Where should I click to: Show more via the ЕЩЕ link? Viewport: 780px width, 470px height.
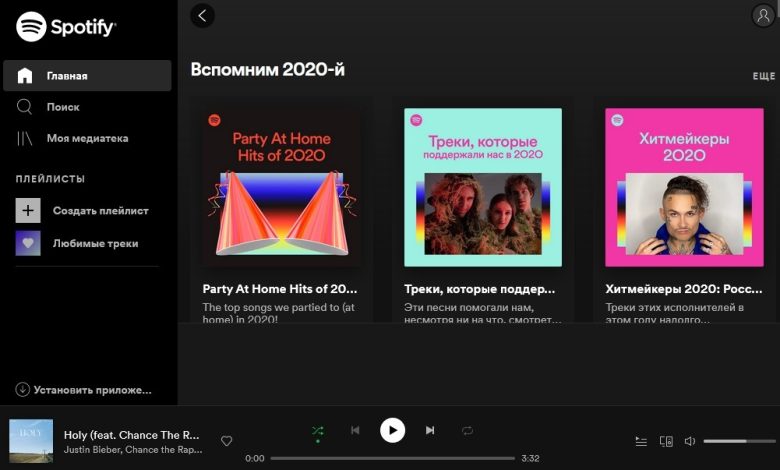click(x=763, y=76)
